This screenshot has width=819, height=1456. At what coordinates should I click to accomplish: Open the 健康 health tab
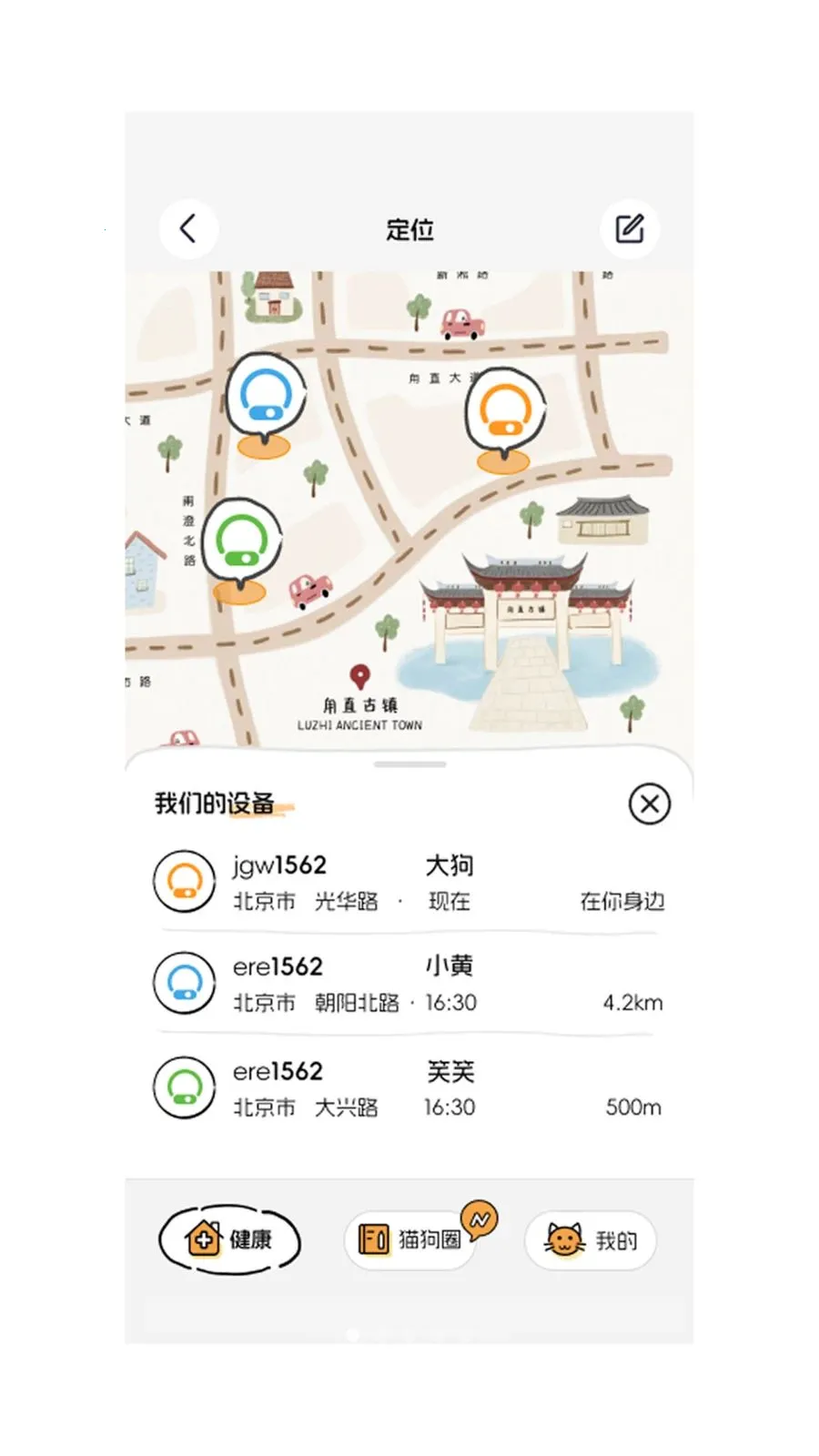tap(229, 1239)
